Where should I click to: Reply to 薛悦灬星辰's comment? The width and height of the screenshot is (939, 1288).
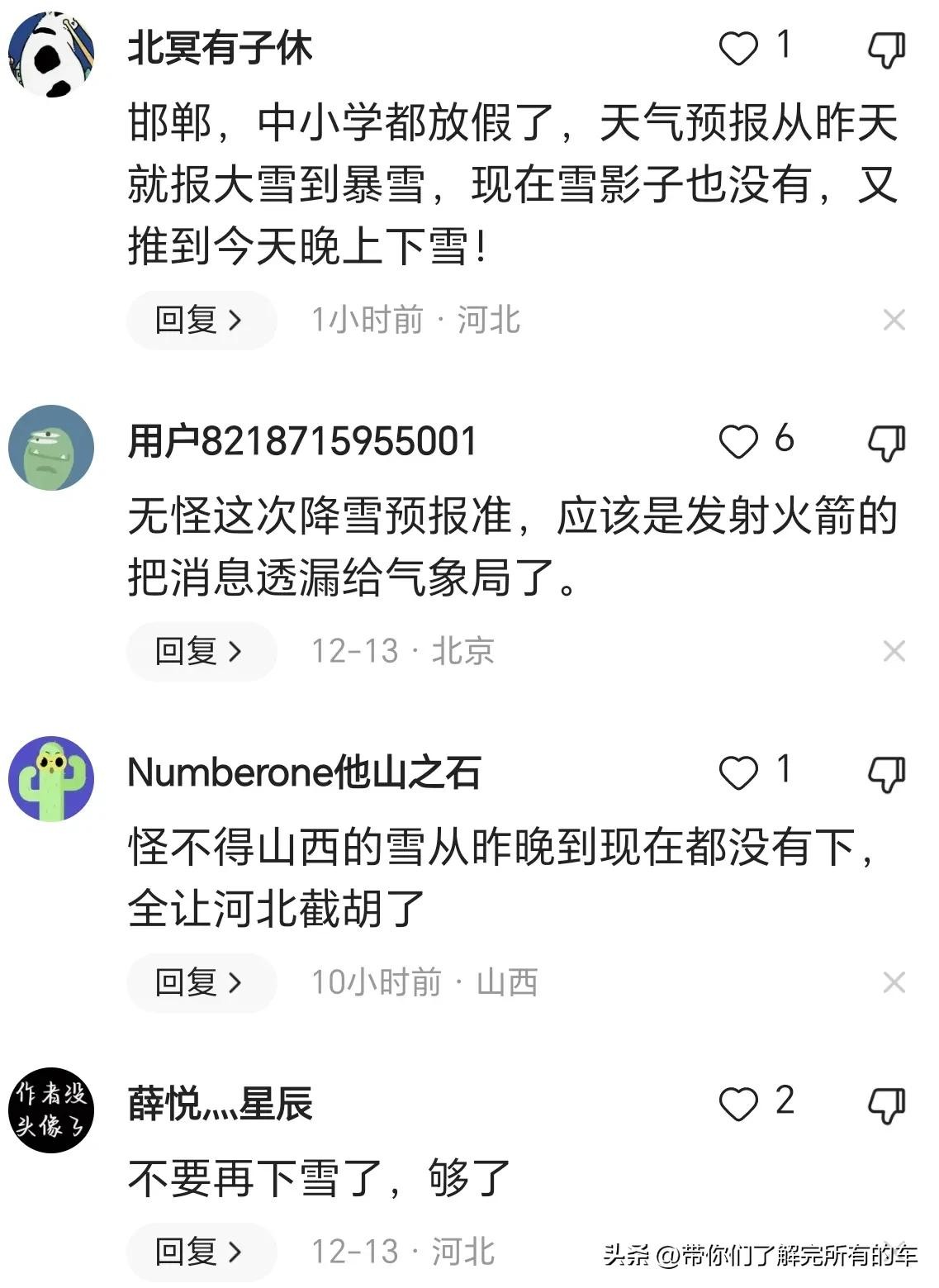coord(201,1252)
